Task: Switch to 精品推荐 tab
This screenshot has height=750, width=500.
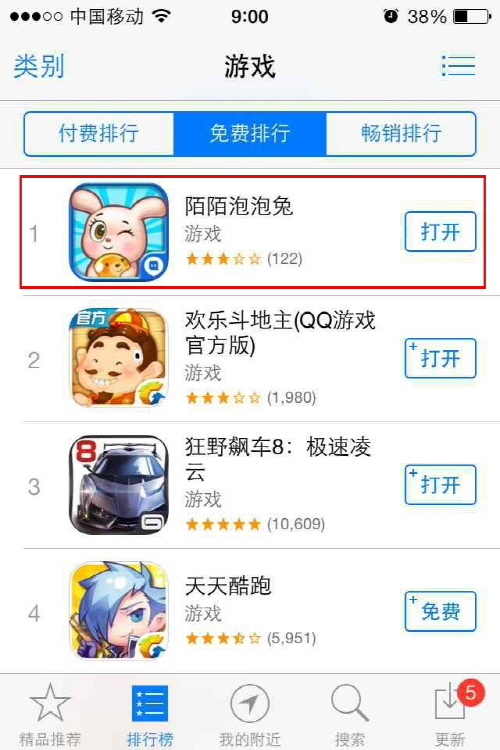Action: pos(50,714)
